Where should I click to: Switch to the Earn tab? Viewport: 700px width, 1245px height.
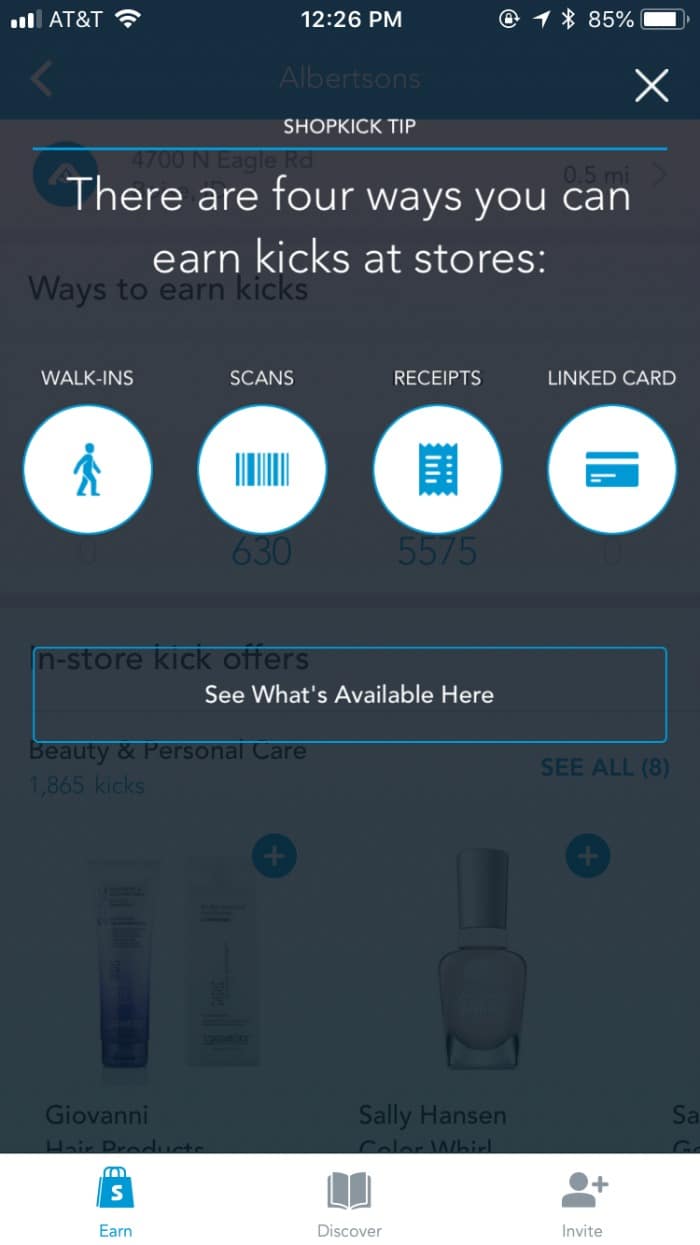click(x=116, y=1200)
